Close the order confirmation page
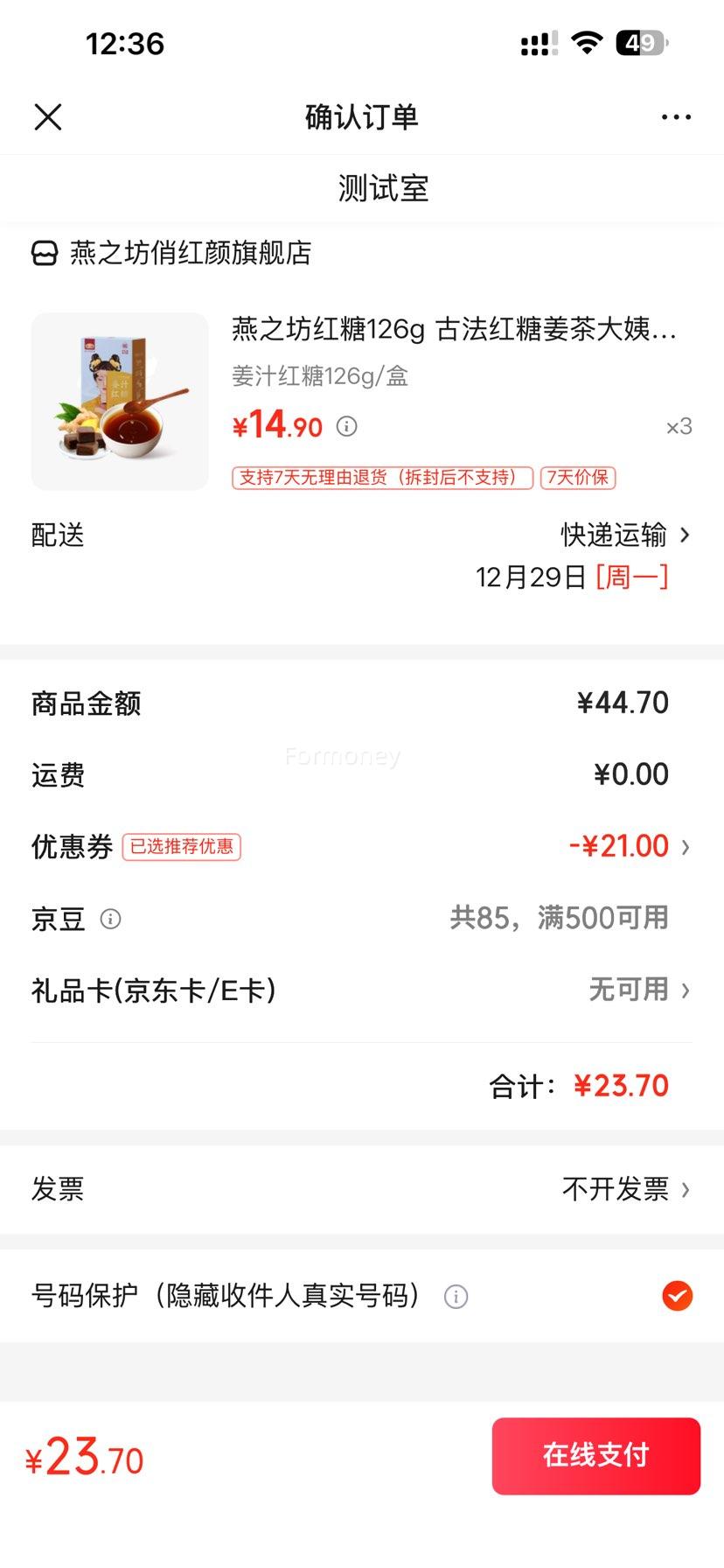This screenshot has height=1568, width=724. [x=48, y=116]
